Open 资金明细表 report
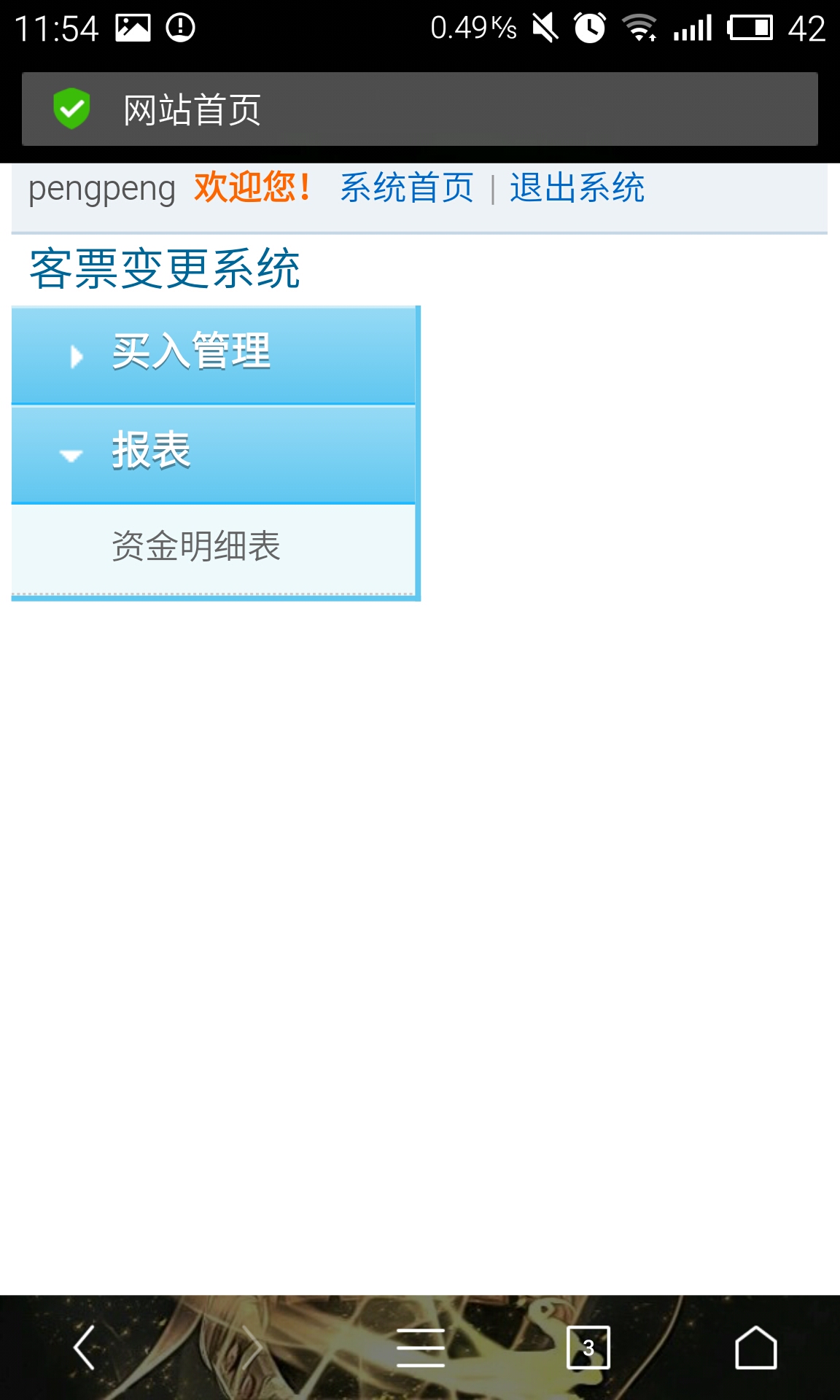The image size is (840, 1400). coord(214,547)
